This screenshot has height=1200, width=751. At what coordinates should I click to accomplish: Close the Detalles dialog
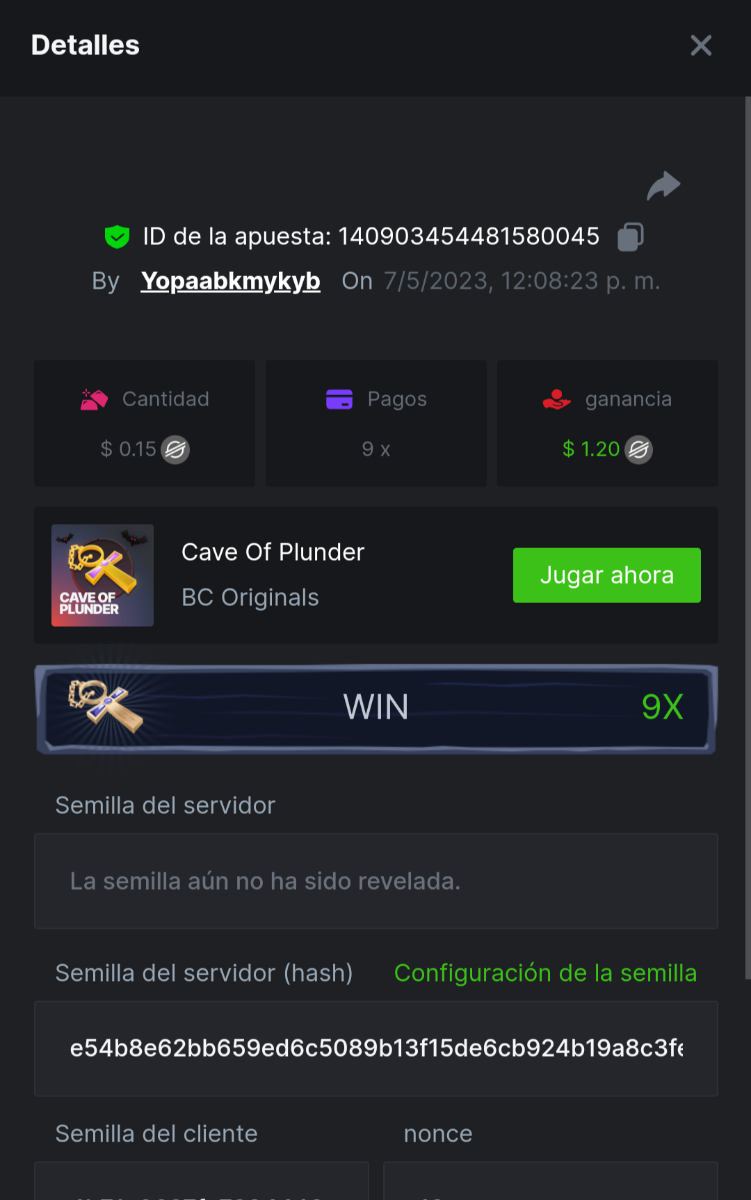pyautogui.click(x=701, y=45)
